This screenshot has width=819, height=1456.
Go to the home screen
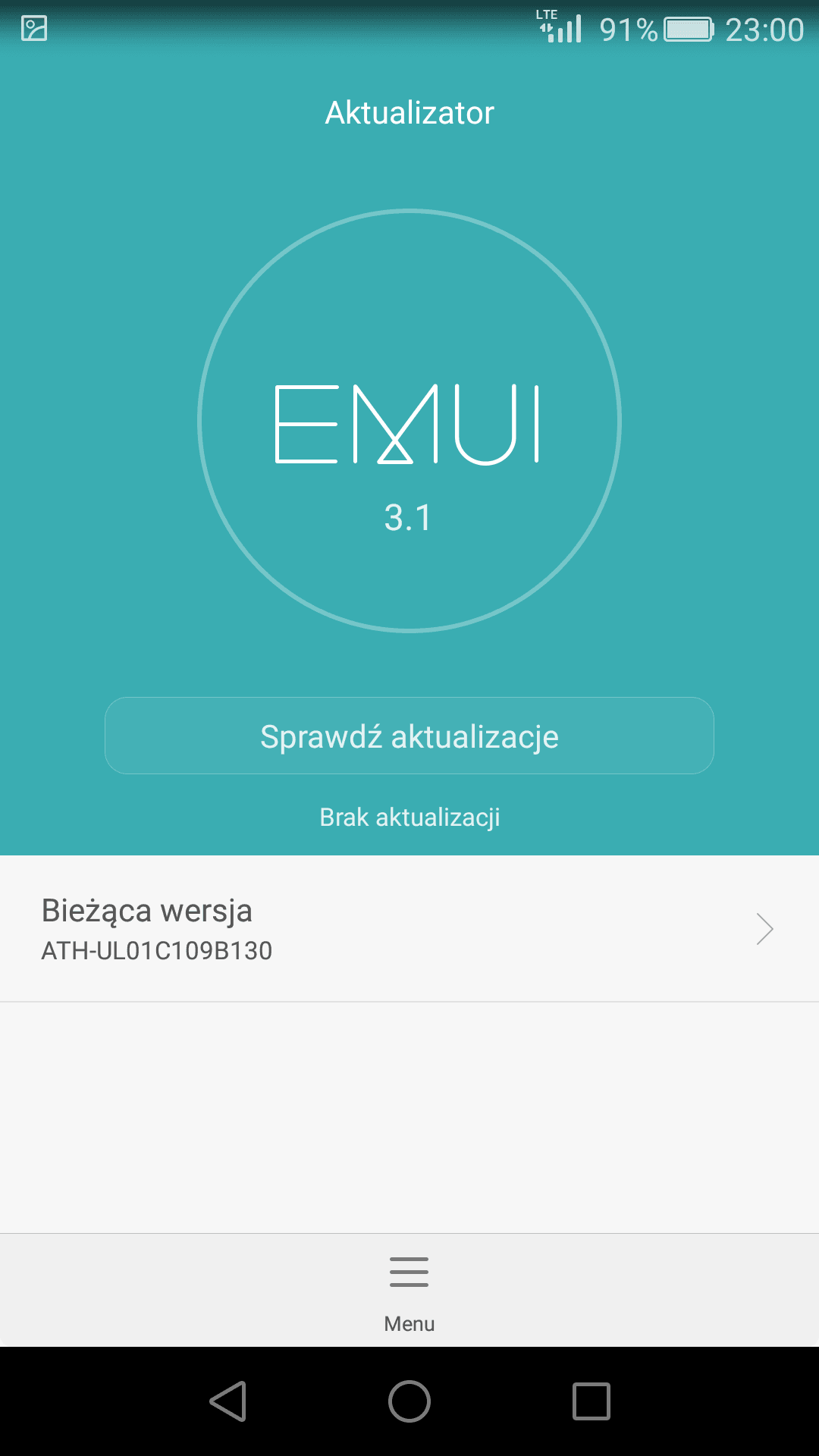click(409, 1401)
